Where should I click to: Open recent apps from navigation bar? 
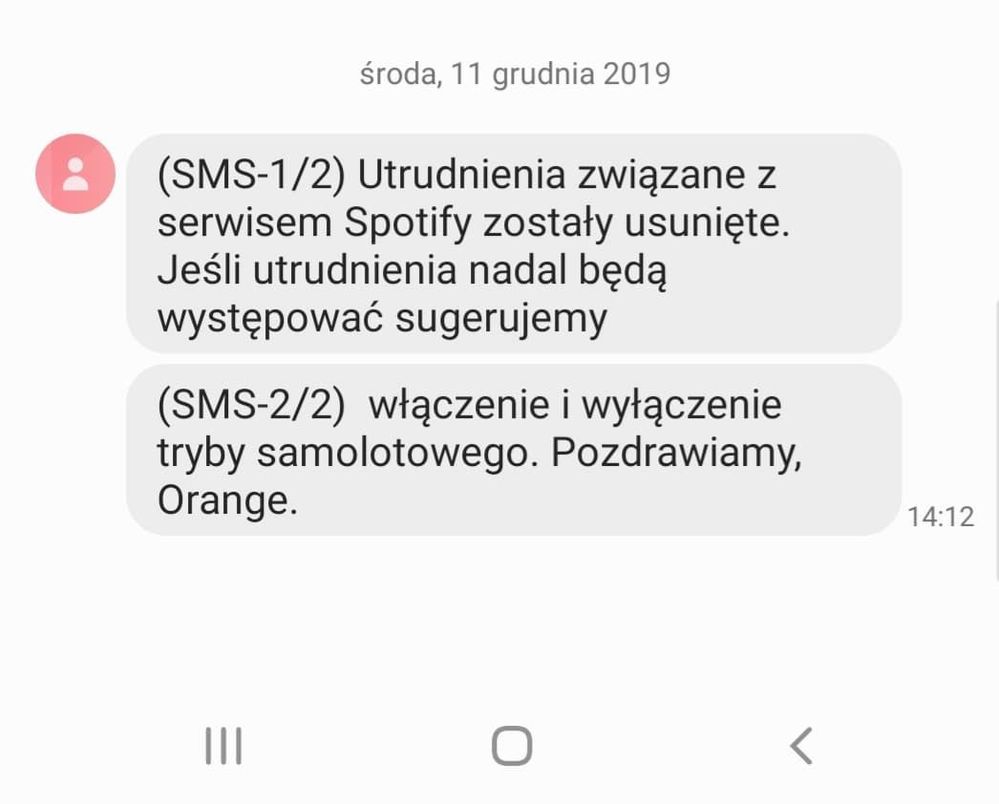(223, 746)
